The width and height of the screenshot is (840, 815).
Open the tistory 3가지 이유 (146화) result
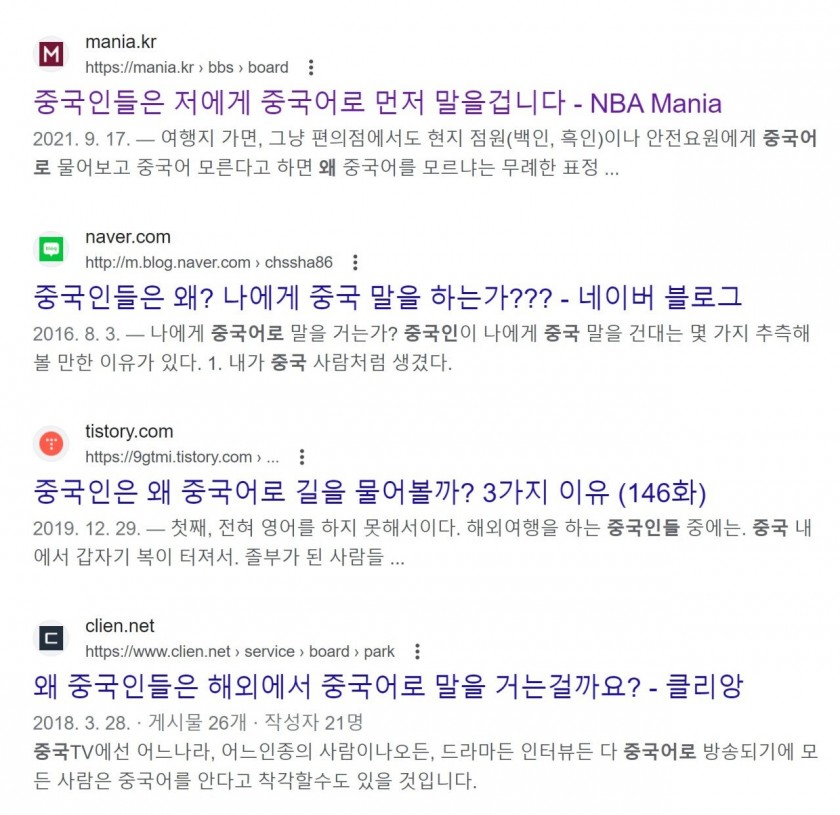370,492
